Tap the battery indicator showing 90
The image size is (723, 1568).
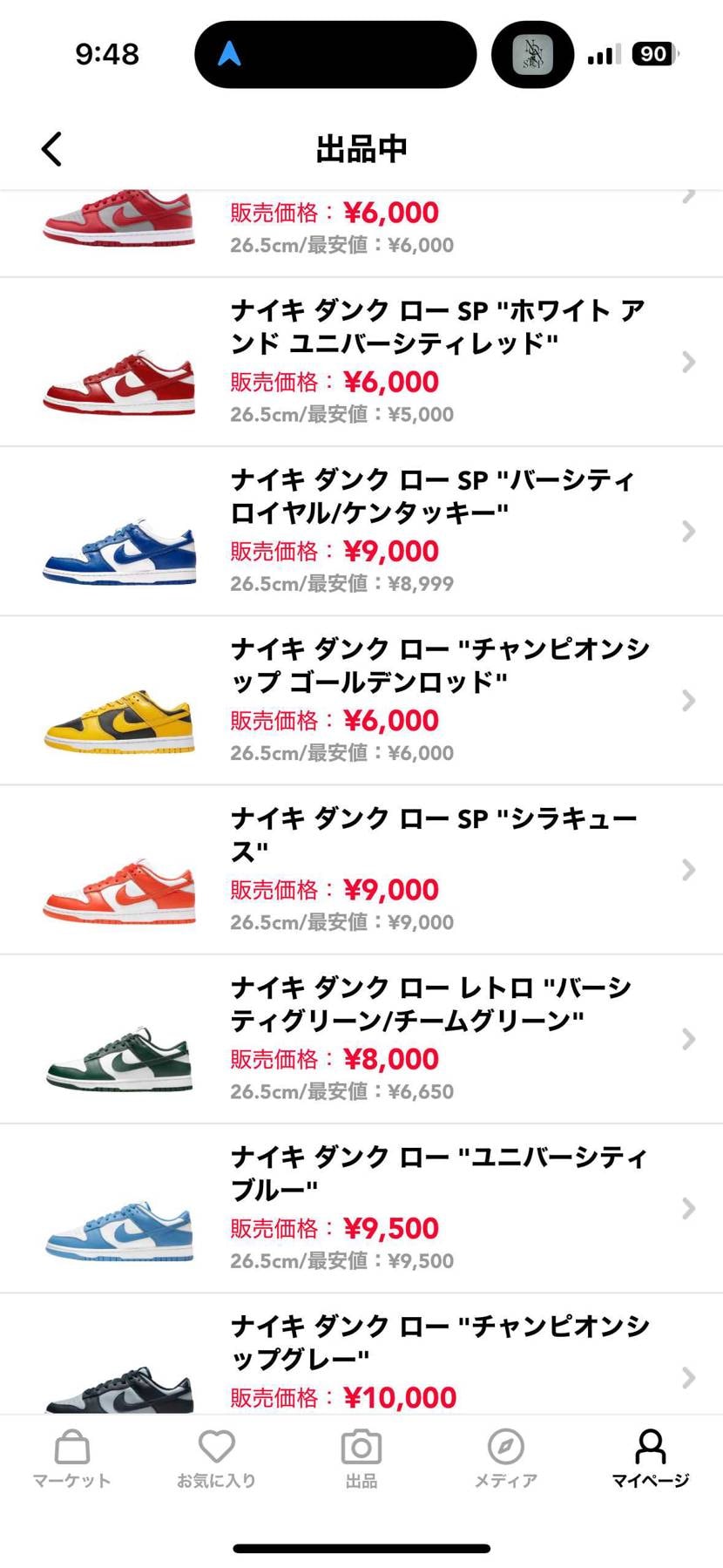tap(652, 54)
